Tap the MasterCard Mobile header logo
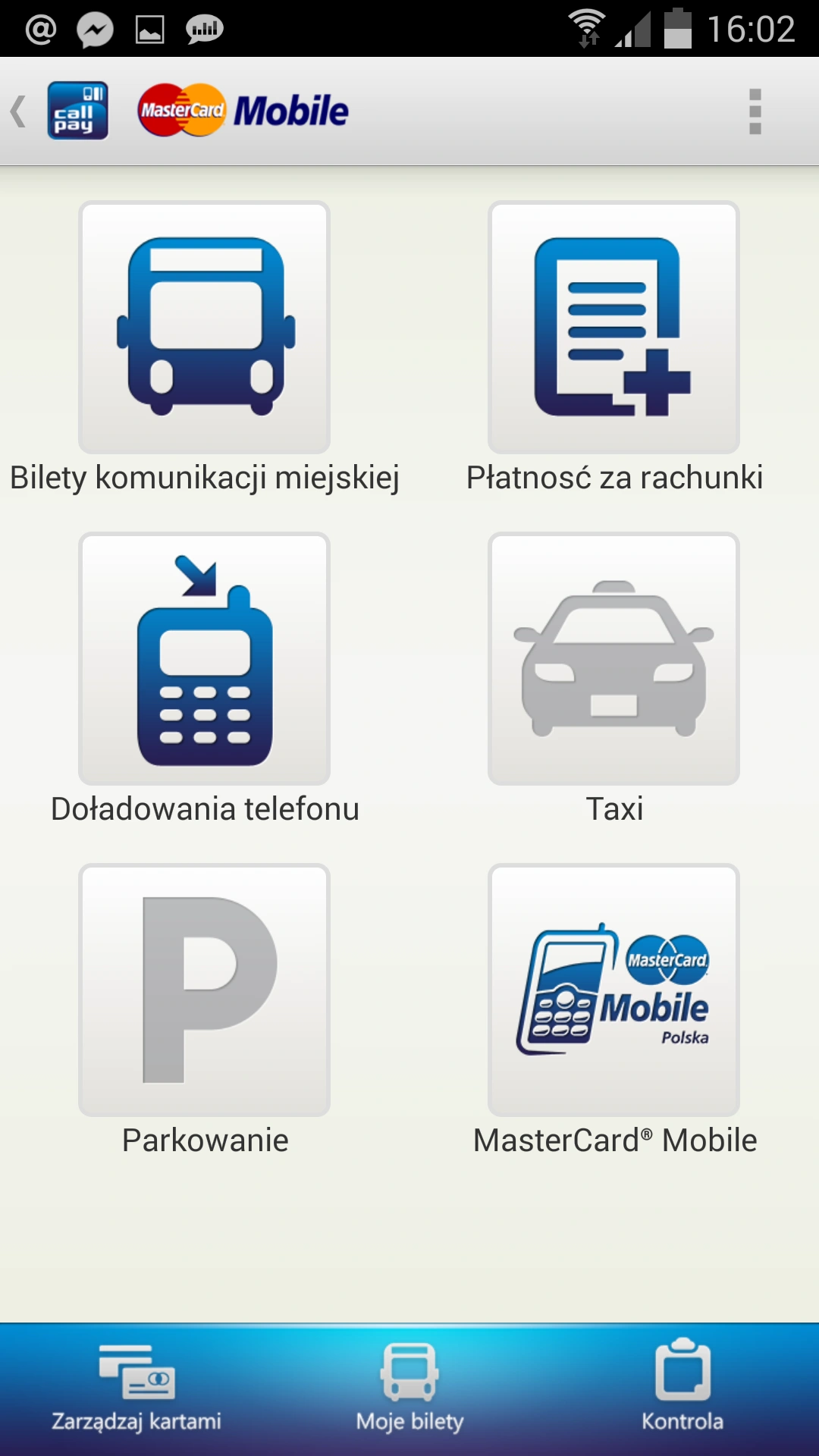The width and height of the screenshot is (819, 1456). pos(243,109)
